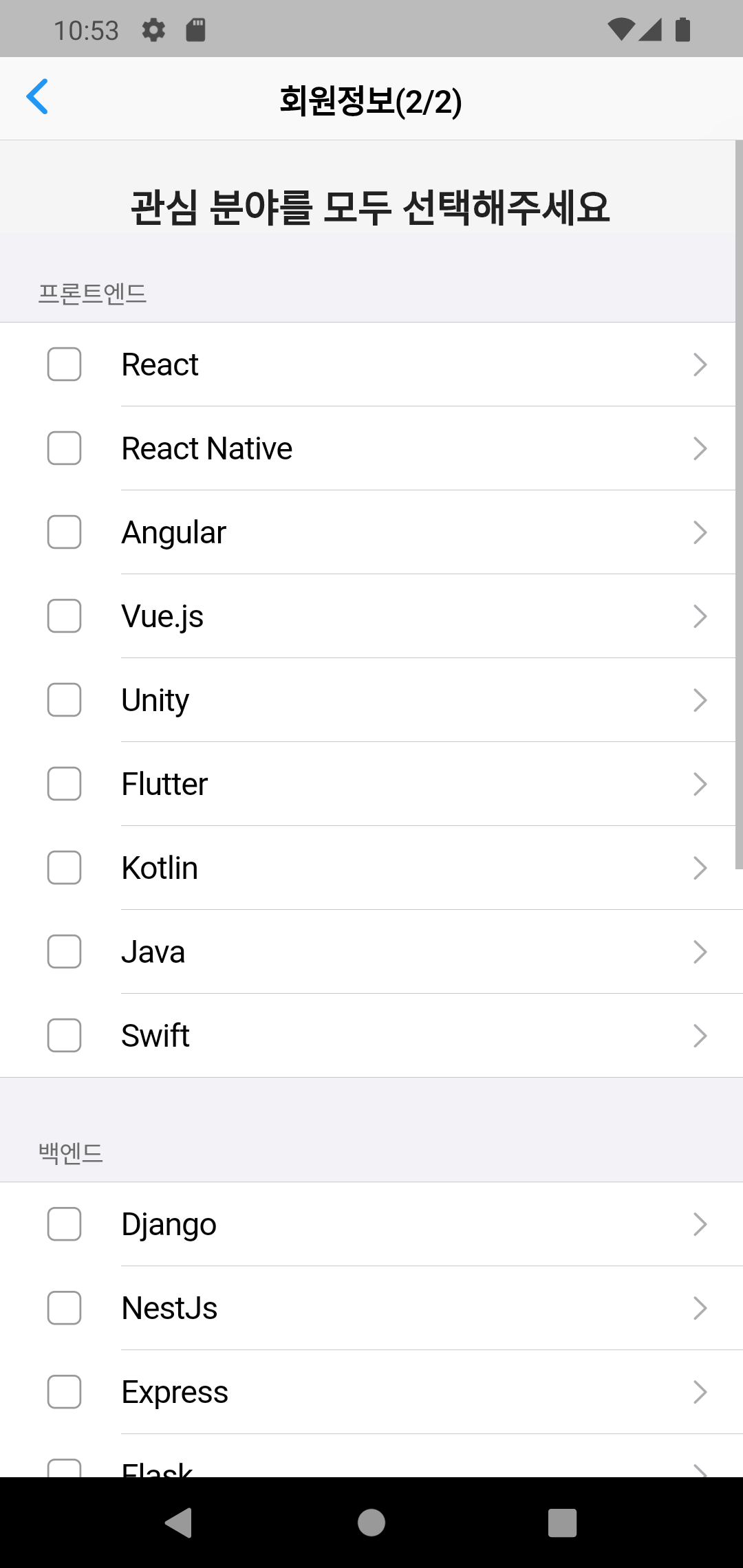Expand the Angular row chevron
Viewport: 743px width, 1568px height.
pyautogui.click(x=700, y=532)
